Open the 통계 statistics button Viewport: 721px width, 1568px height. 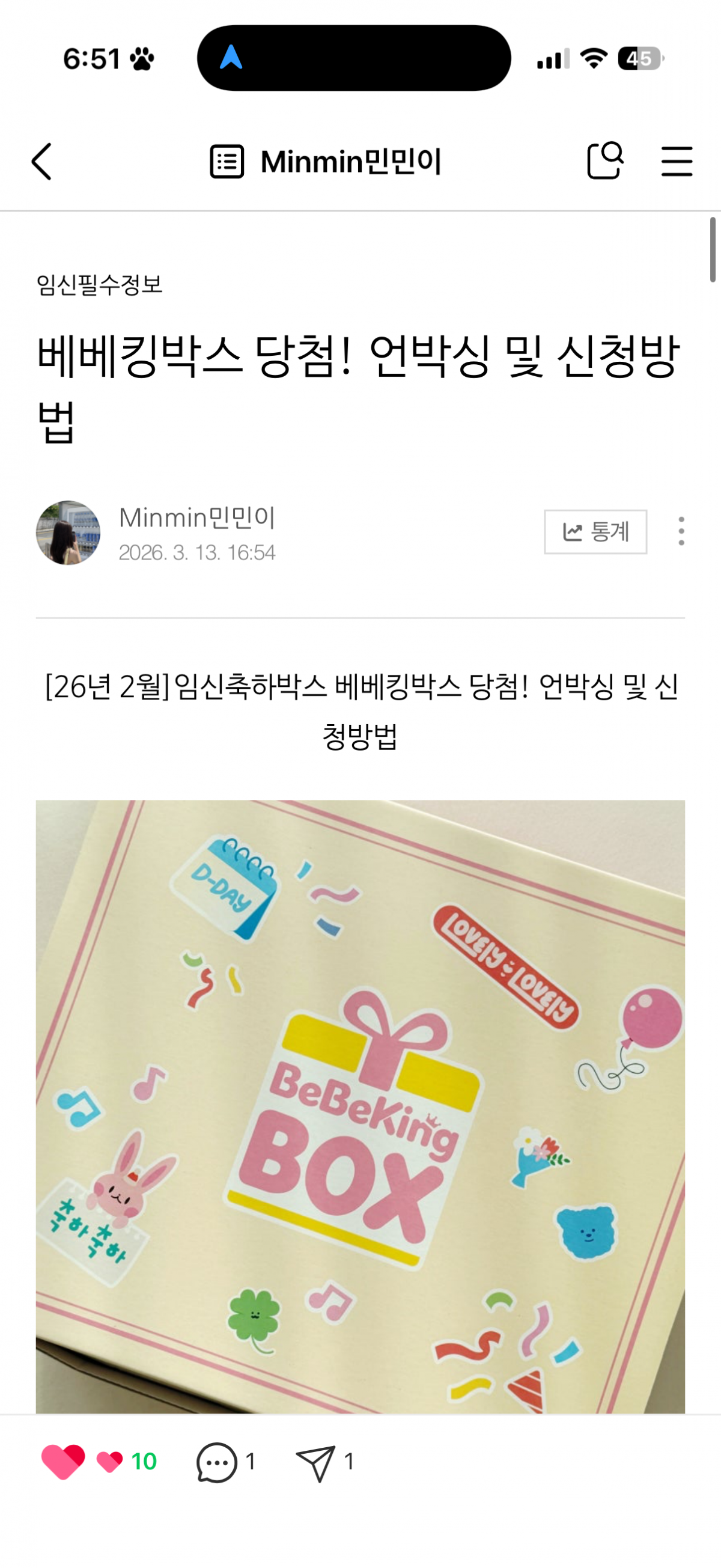[x=595, y=532]
